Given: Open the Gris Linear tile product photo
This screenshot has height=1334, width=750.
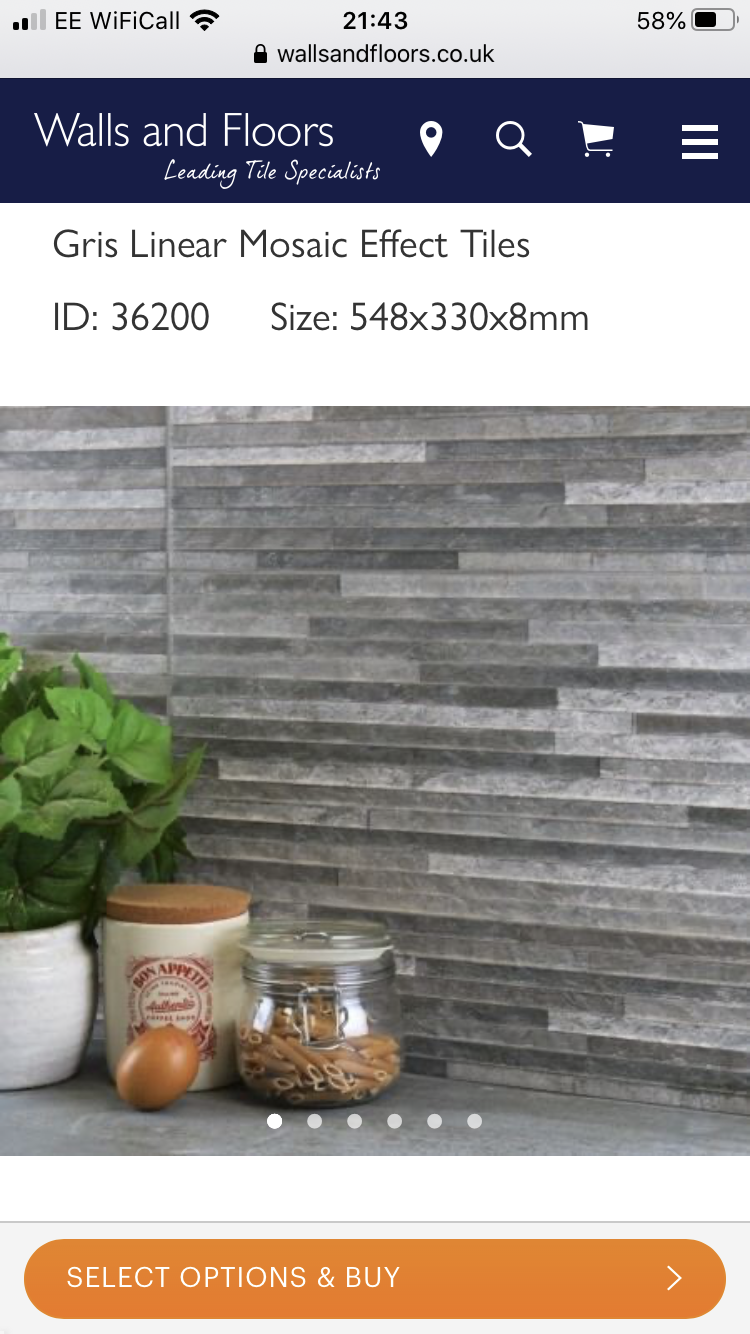Looking at the screenshot, I should 375,760.
